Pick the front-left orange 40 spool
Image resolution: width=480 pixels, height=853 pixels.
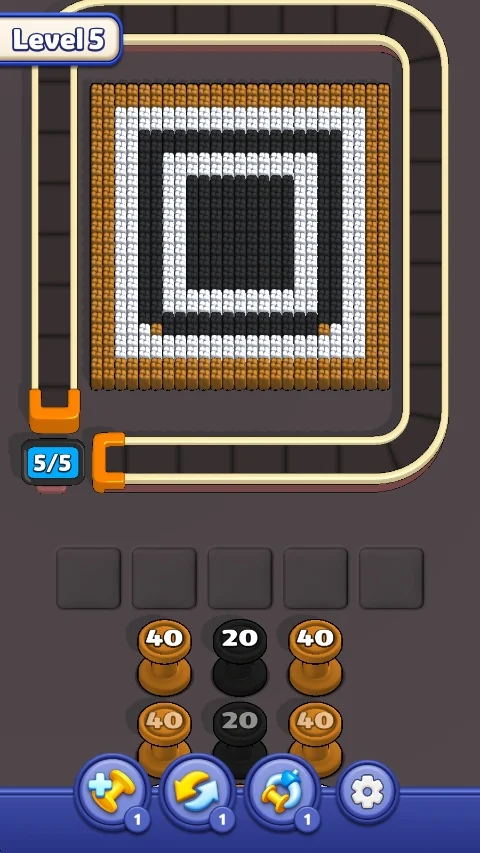[x=164, y=657]
